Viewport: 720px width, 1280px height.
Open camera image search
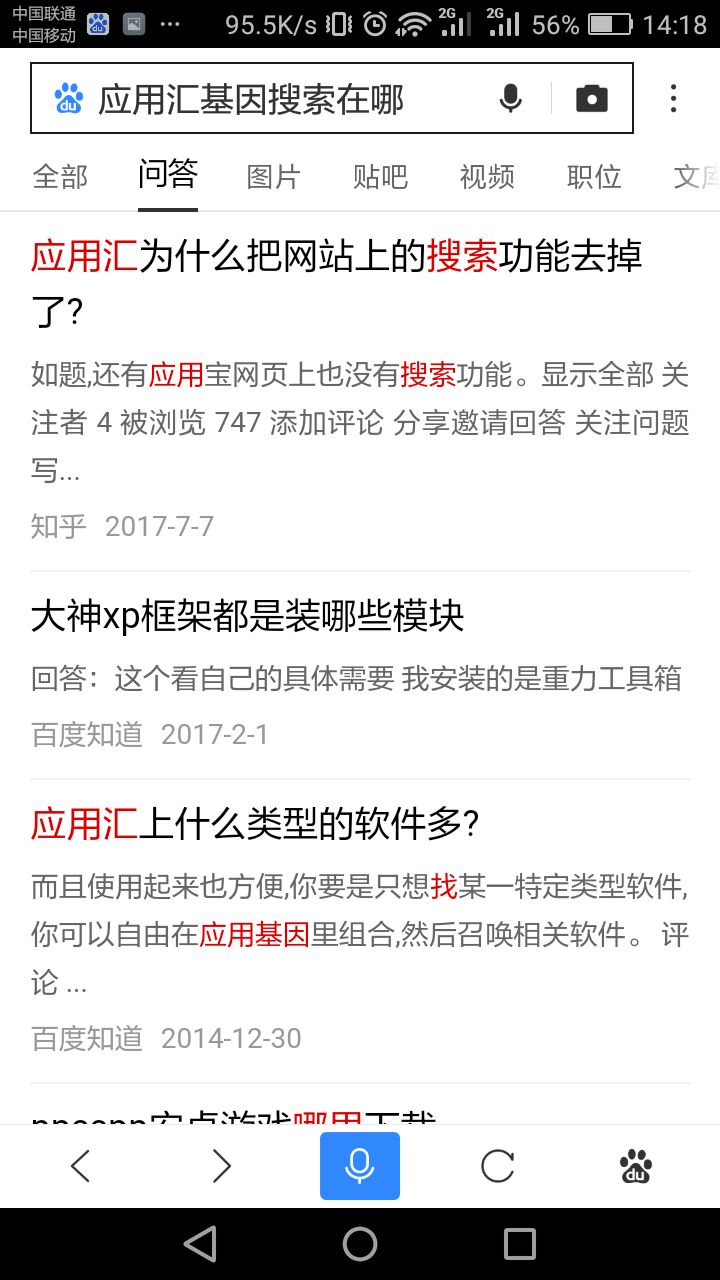tap(591, 98)
